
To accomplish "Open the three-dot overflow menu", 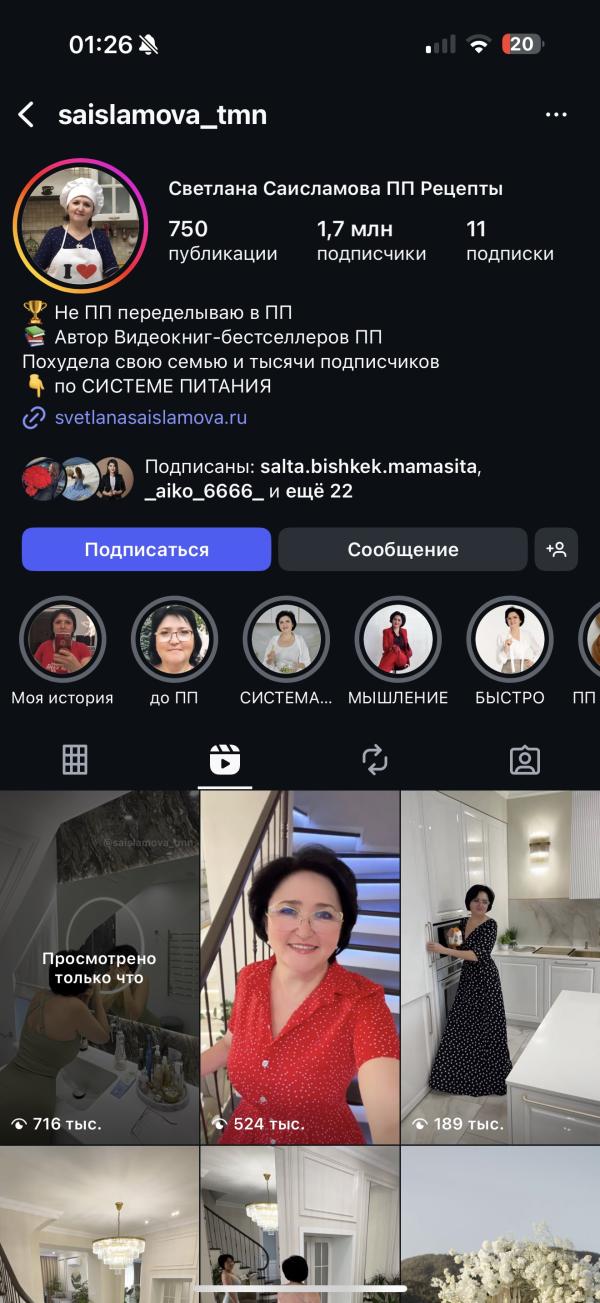I will tap(556, 115).
